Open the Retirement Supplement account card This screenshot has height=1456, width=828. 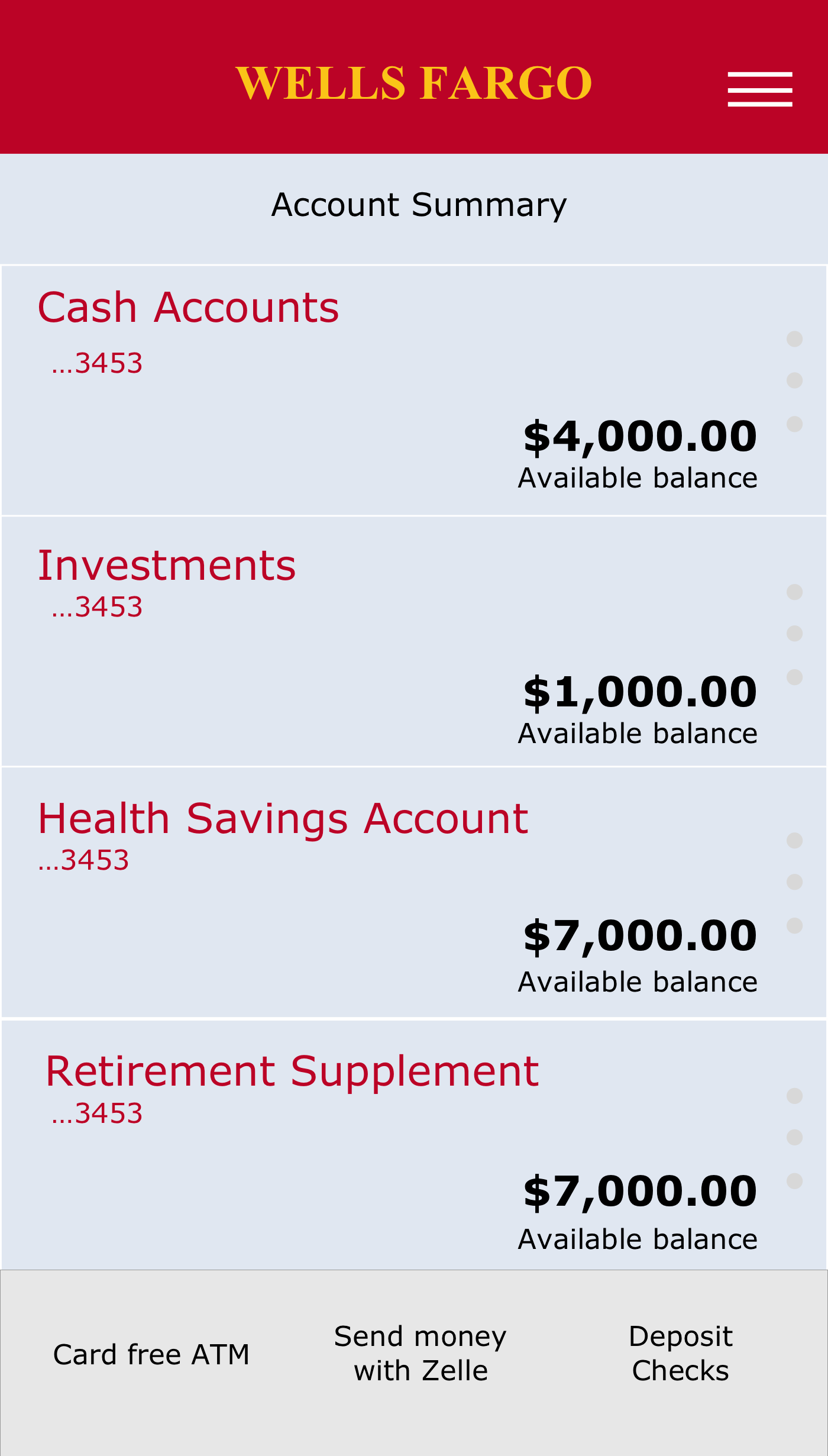coord(414,1145)
